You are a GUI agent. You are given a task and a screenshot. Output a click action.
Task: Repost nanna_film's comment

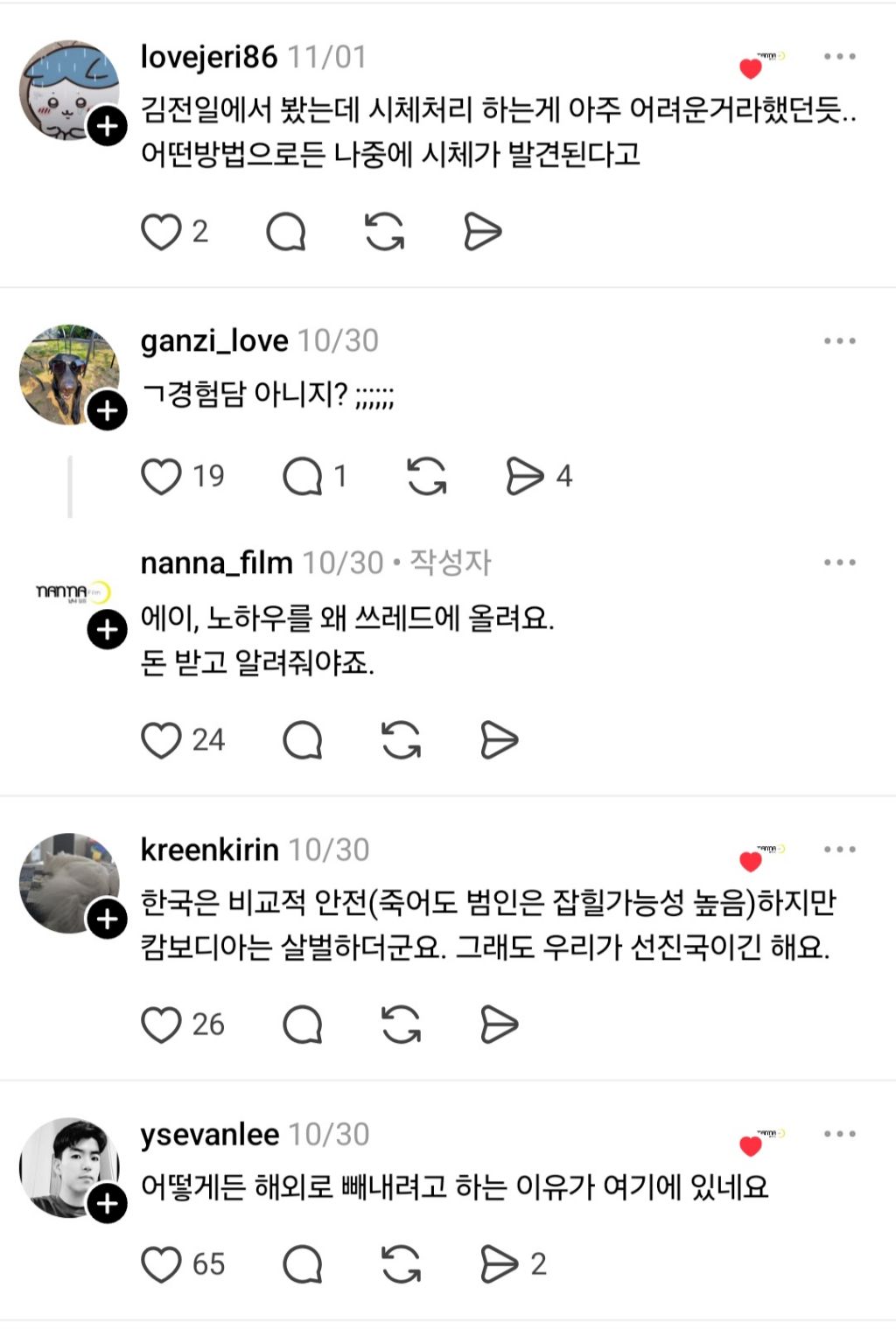401,742
